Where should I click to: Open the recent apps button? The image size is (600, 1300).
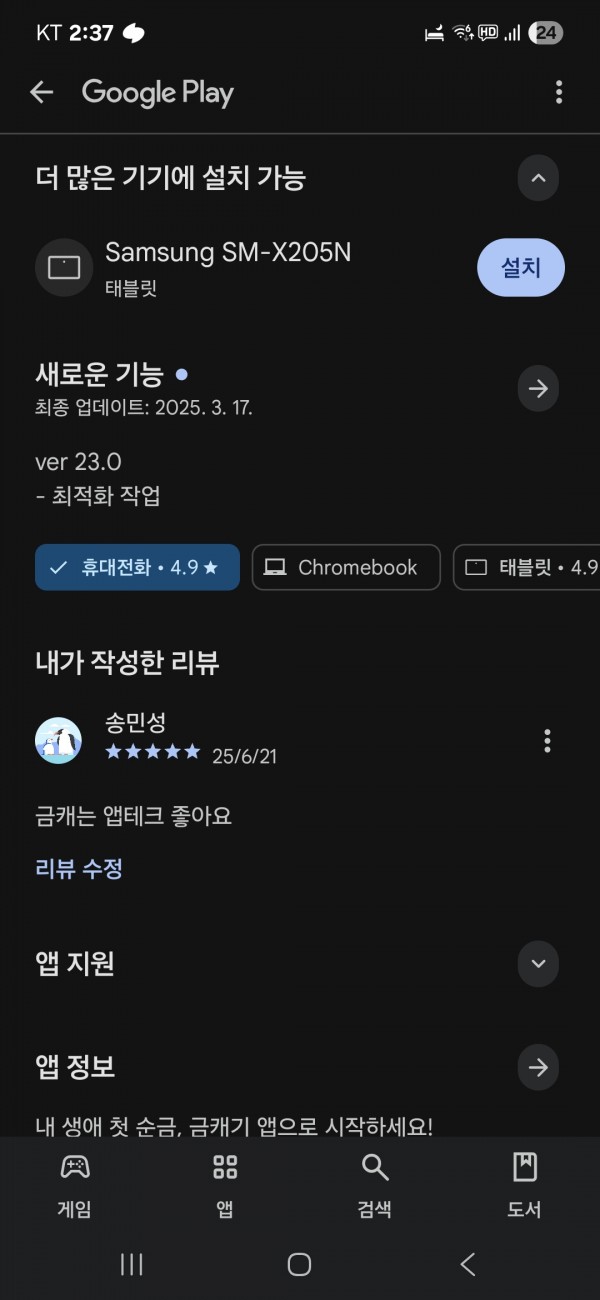pos(131,1264)
